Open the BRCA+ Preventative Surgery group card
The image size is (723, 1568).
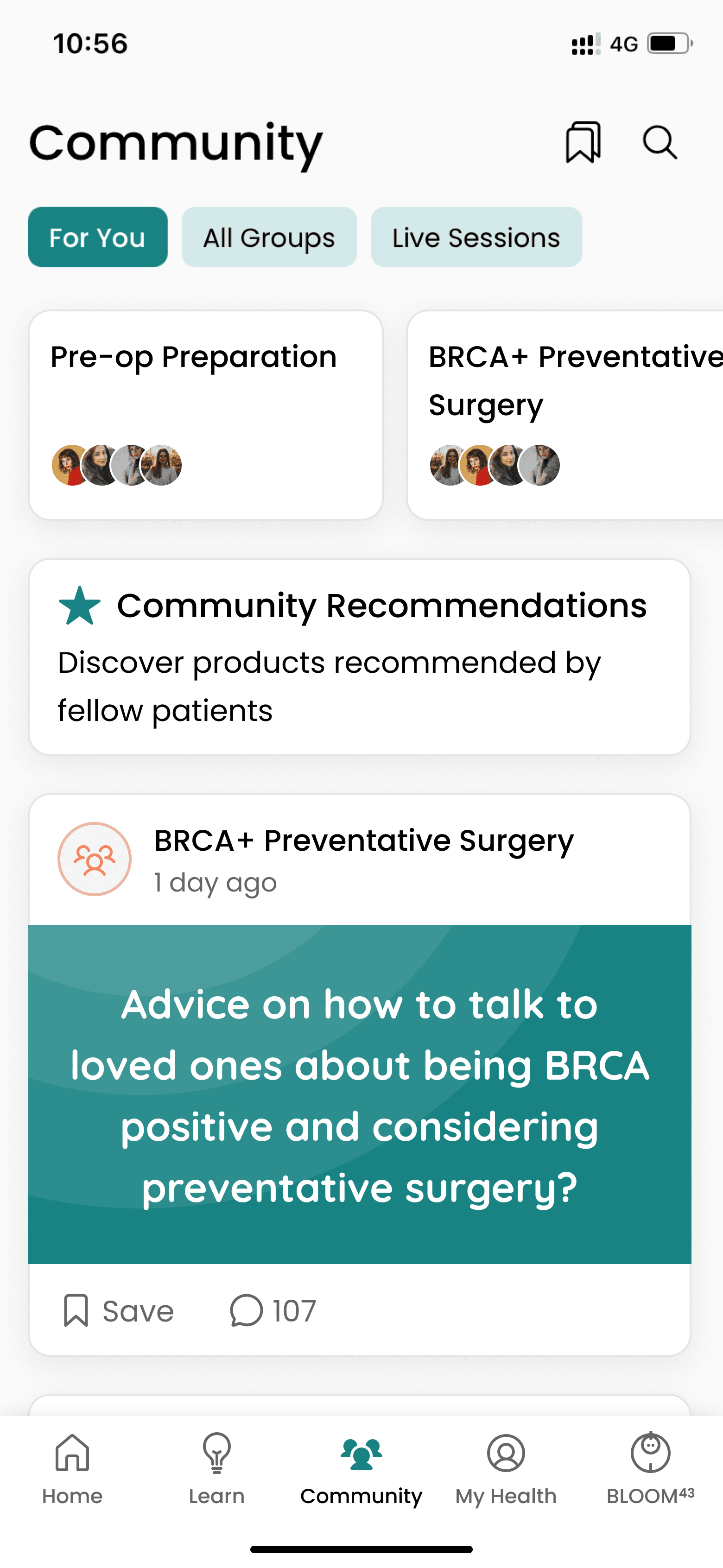click(x=566, y=415)
